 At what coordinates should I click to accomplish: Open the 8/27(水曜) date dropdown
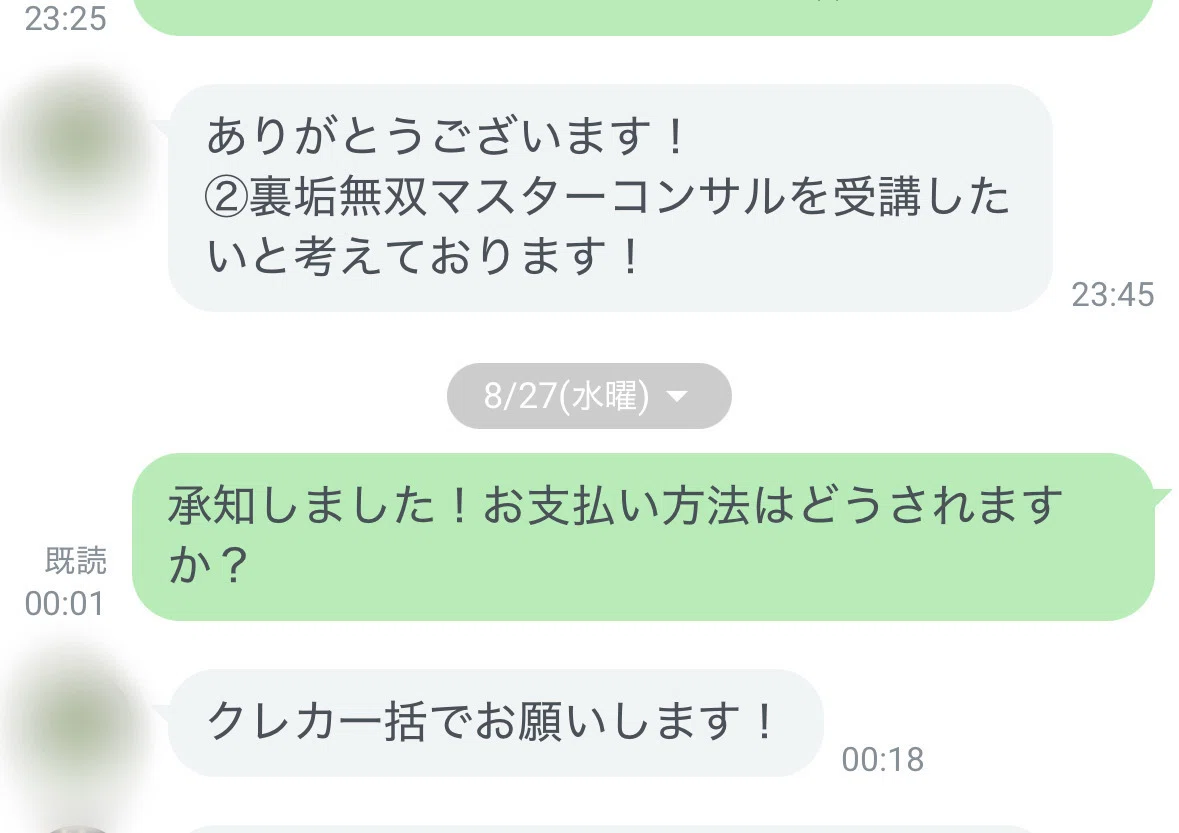tap(588, 397)
